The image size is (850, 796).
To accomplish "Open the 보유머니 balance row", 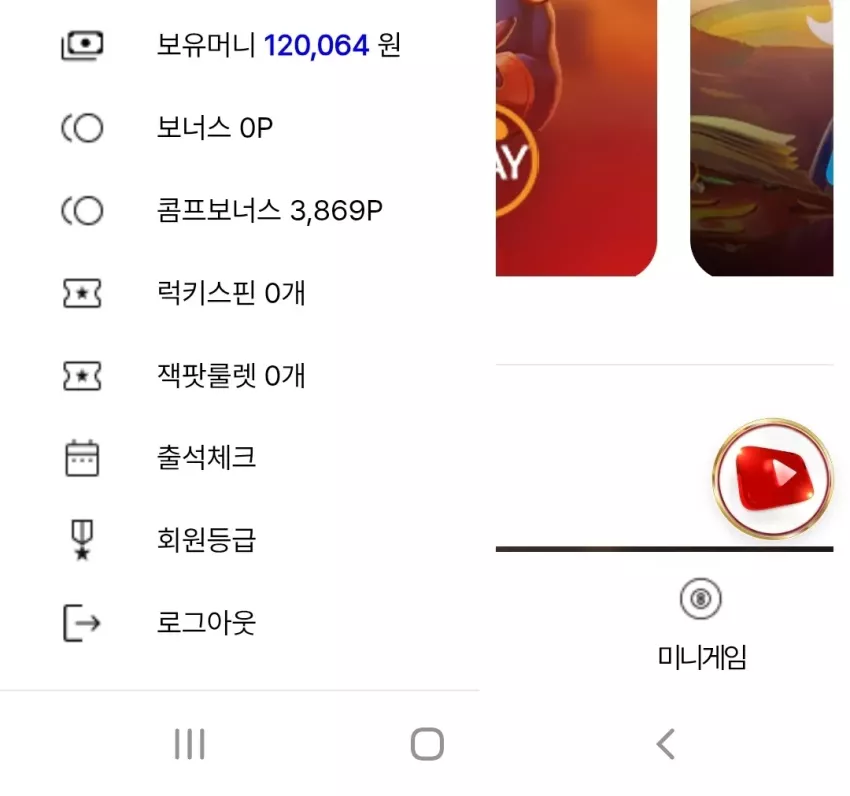I will pos(240,45).
